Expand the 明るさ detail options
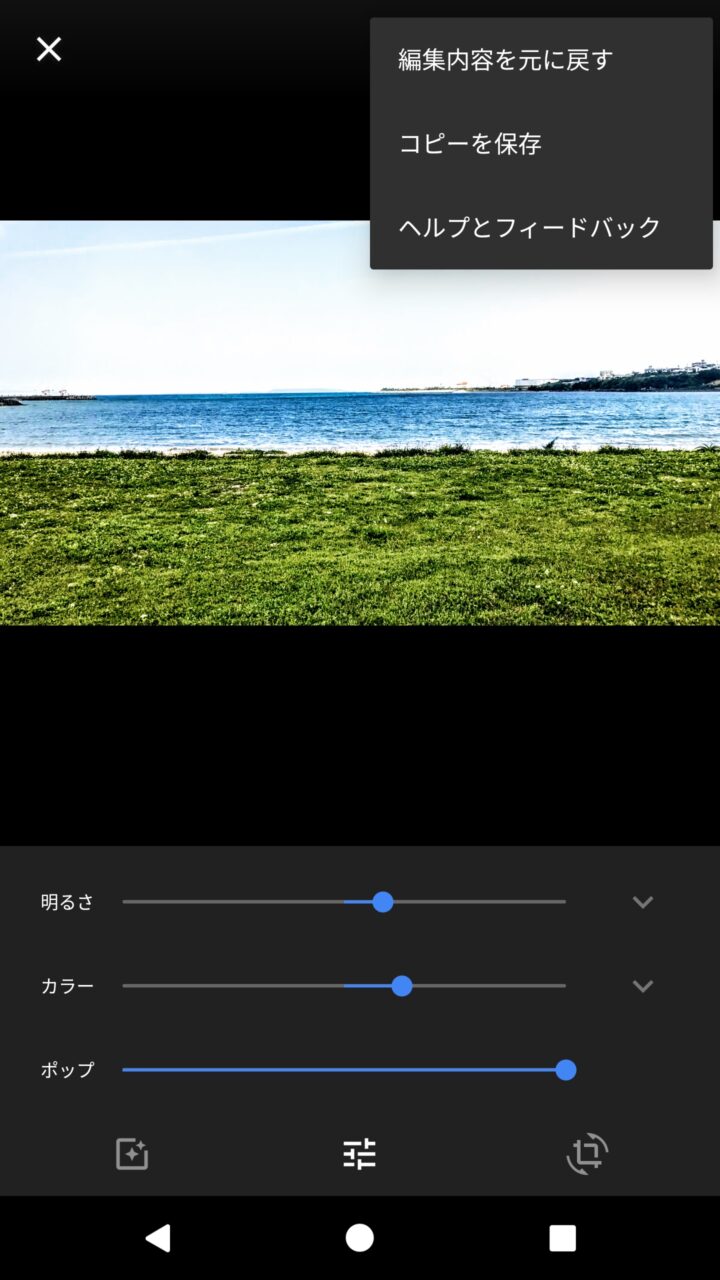This screenshot has width=720, height=1280. pyautogui.click(x=642, y=902)
